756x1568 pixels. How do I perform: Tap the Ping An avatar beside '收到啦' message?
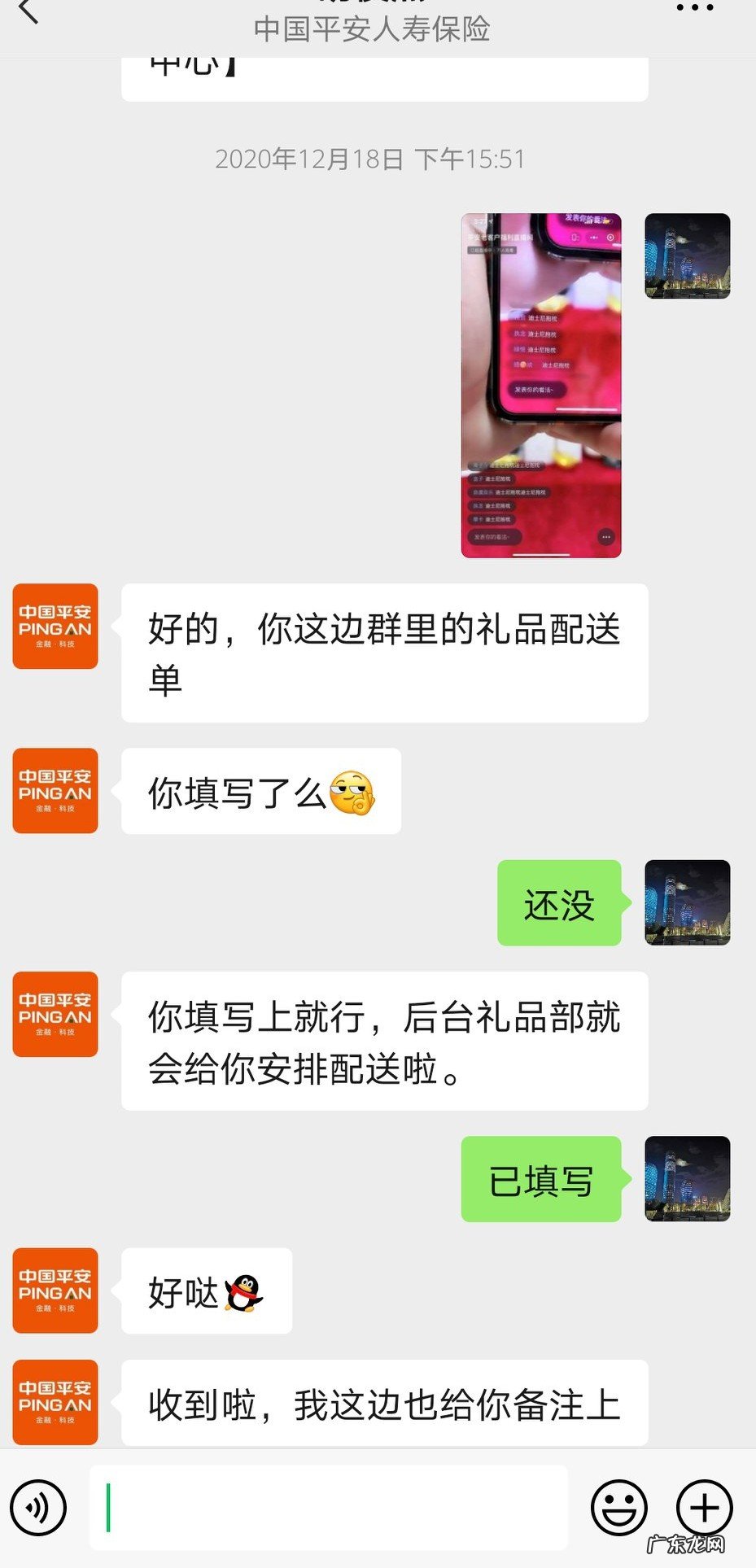[x=54, y=1401]
